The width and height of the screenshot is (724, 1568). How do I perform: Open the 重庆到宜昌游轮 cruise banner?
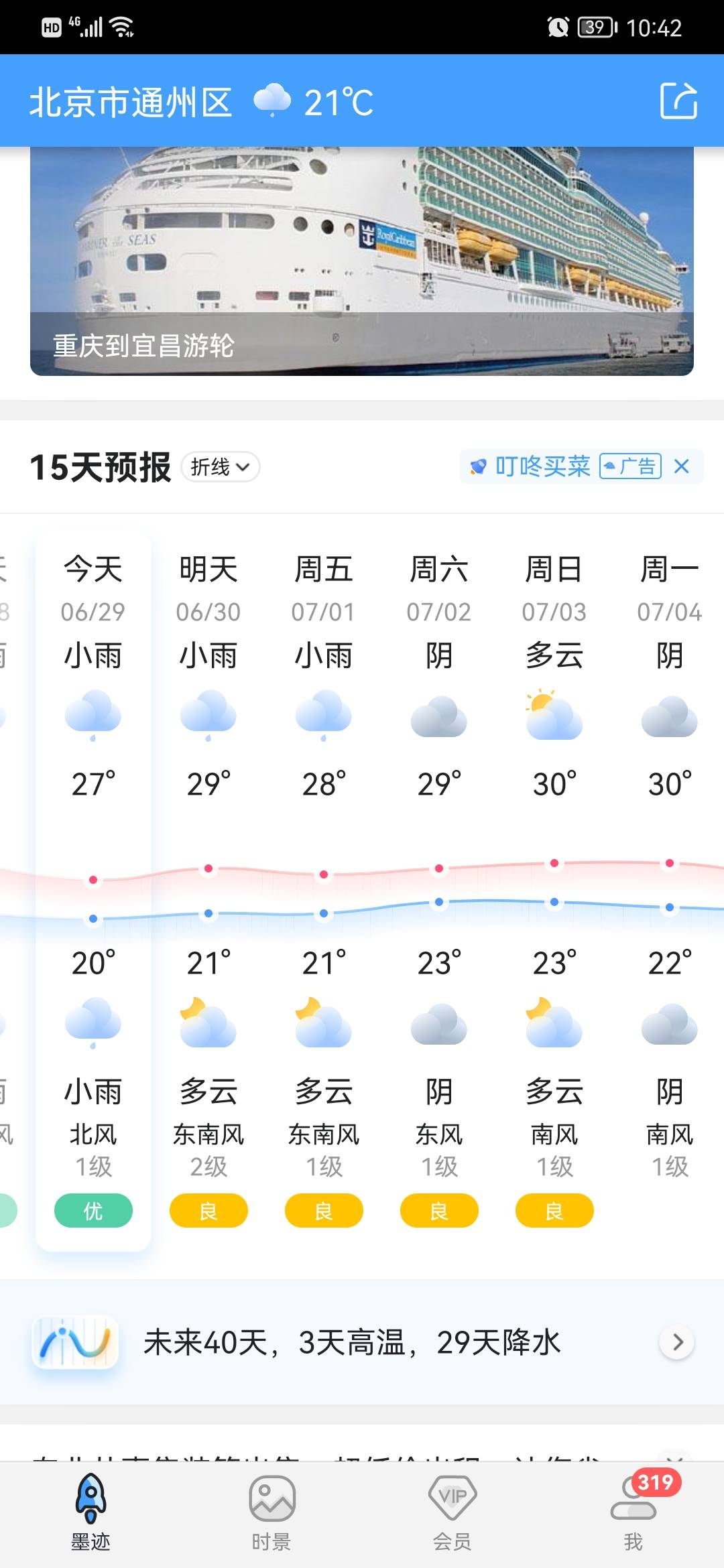coord(362,261)
